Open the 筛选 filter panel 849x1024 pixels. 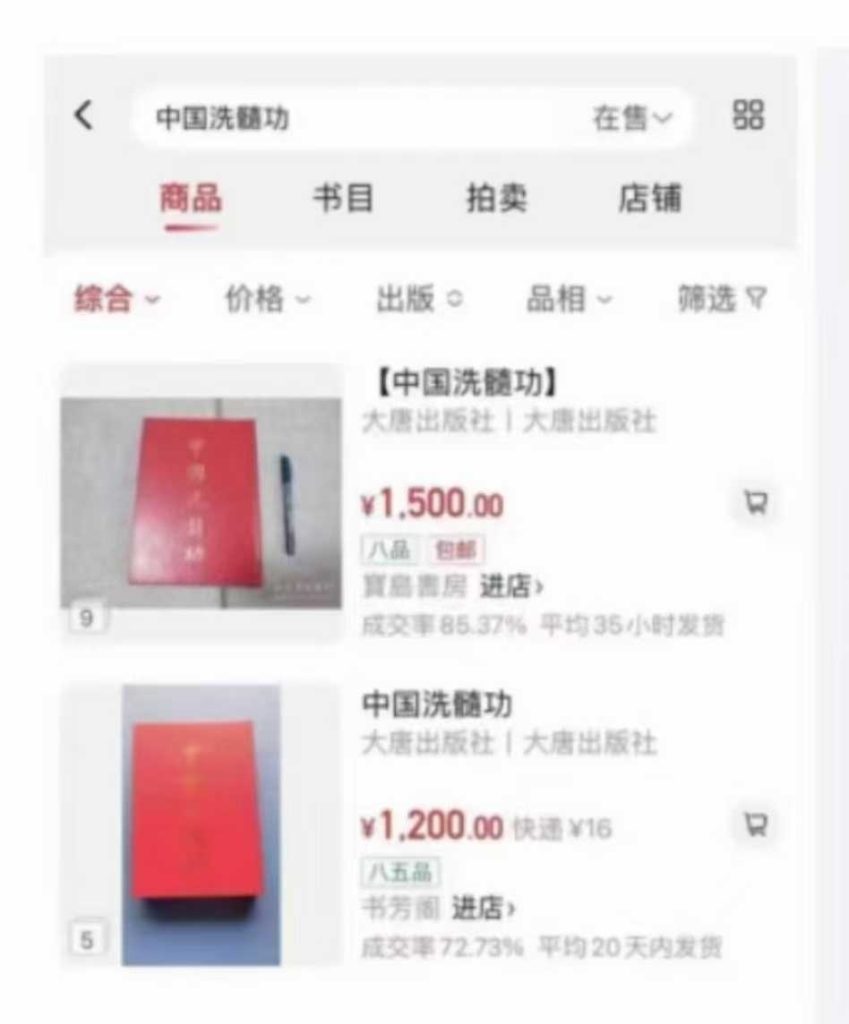point(722,298)
